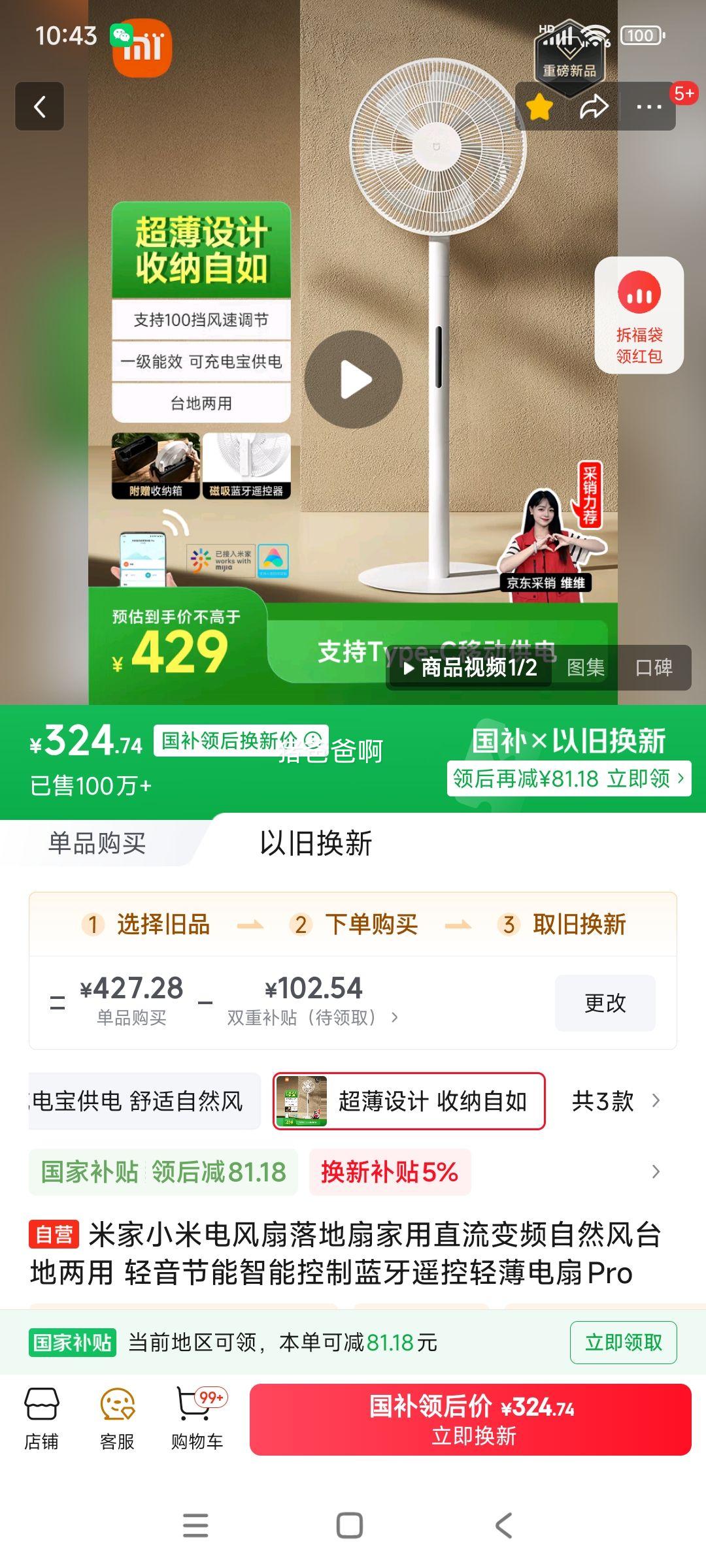The width and height of the screenshot is (706, 1568).
Task: Switch to the 口碑 reviews tab
Action: pyautogui.click(x=654, y=668)
